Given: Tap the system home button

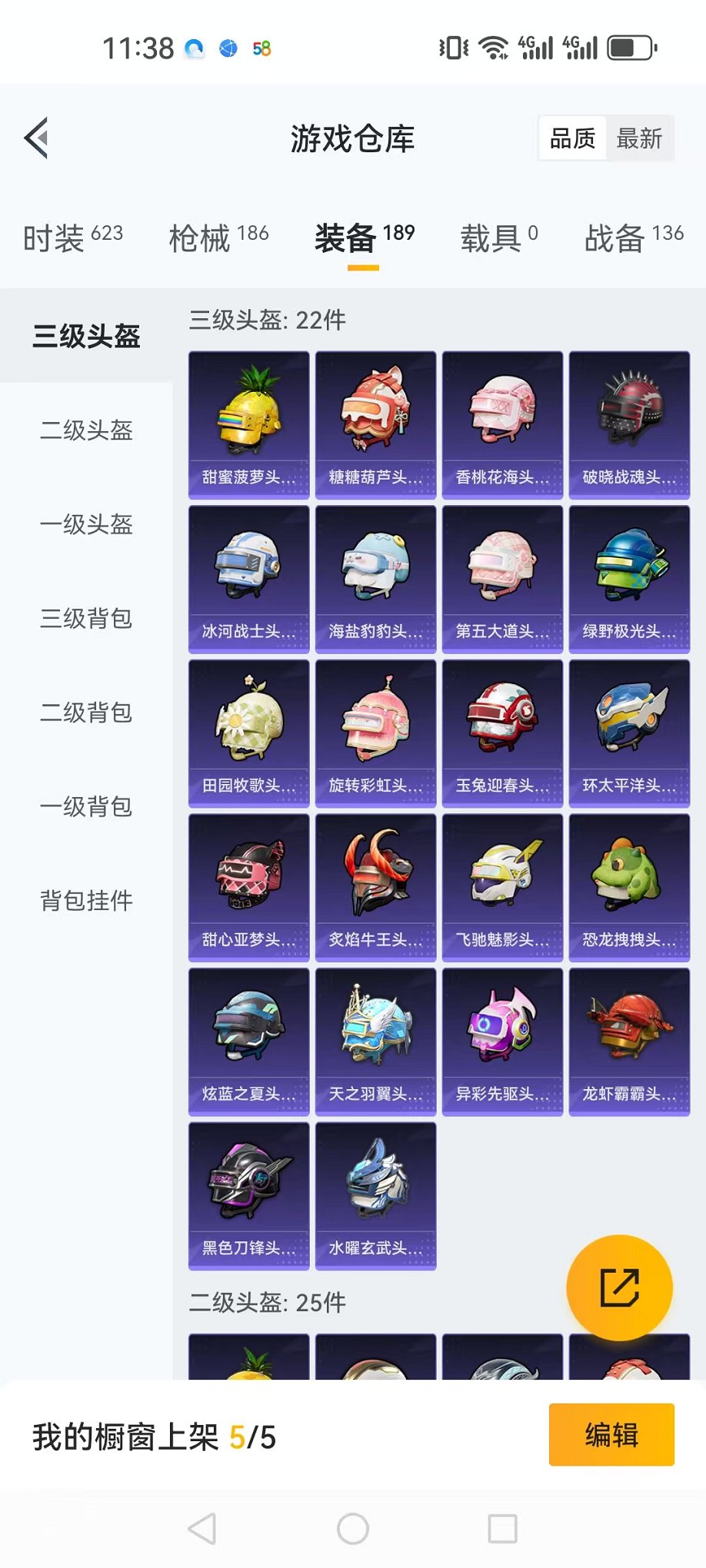Looking at the screenshot, I should (x=353, y=1529).
